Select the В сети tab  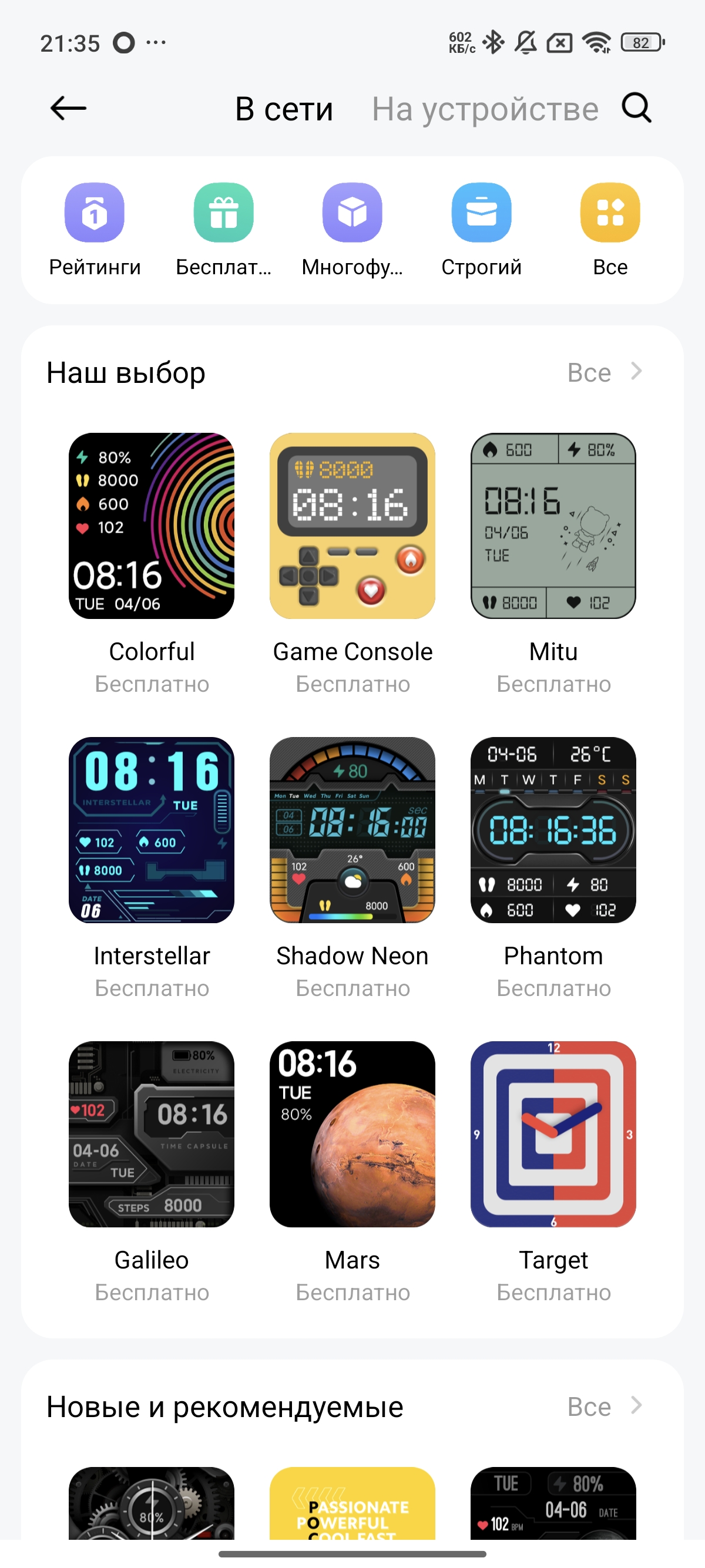pos(284,110)
